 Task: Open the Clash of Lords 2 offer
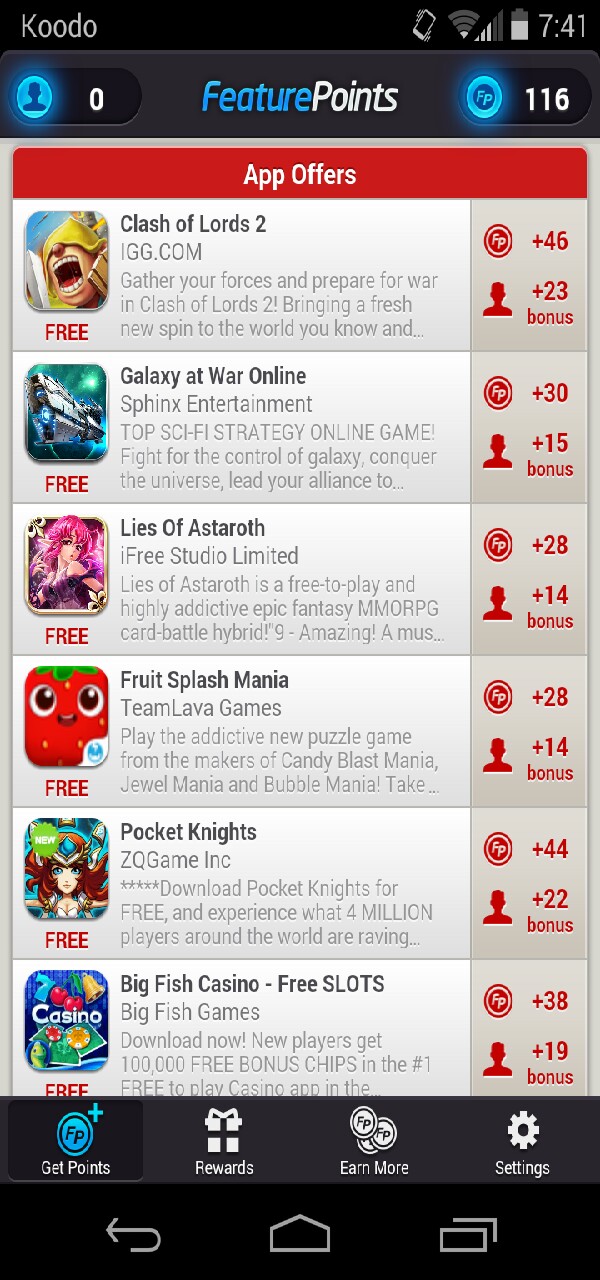[300, 275]
